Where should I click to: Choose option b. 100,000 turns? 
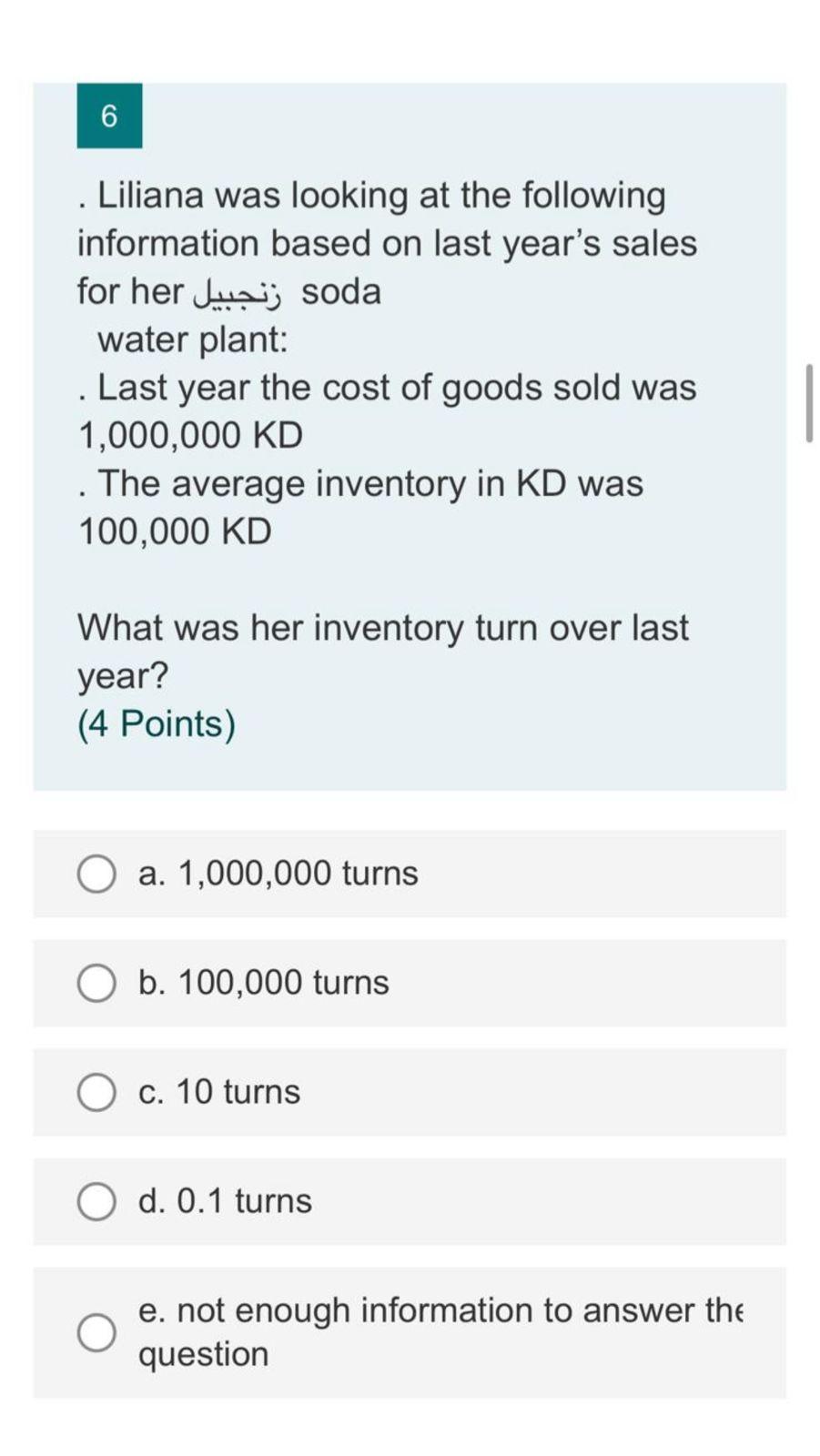96,983
